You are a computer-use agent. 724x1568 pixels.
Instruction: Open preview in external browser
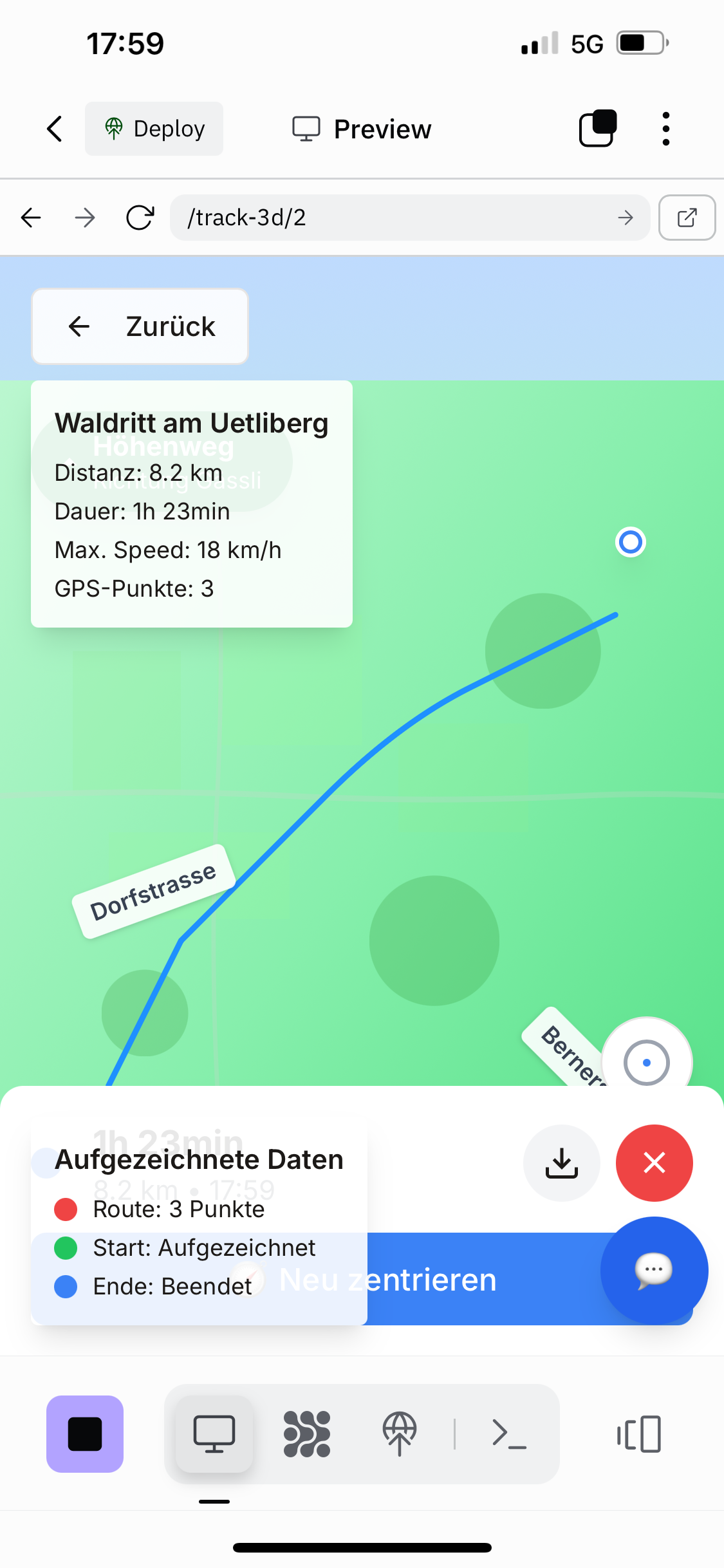click(687, 218)
